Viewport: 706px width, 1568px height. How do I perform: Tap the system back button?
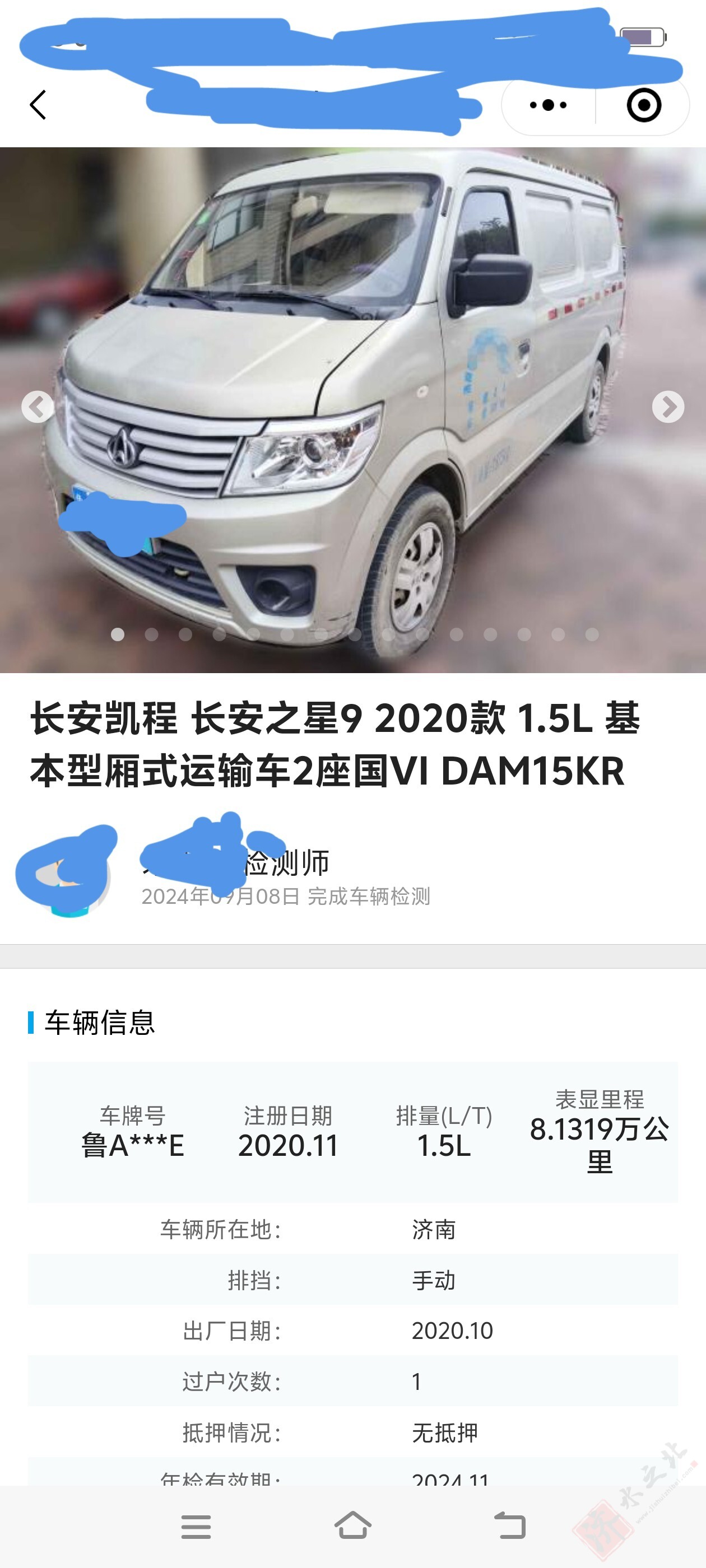tap(510, 1526)
